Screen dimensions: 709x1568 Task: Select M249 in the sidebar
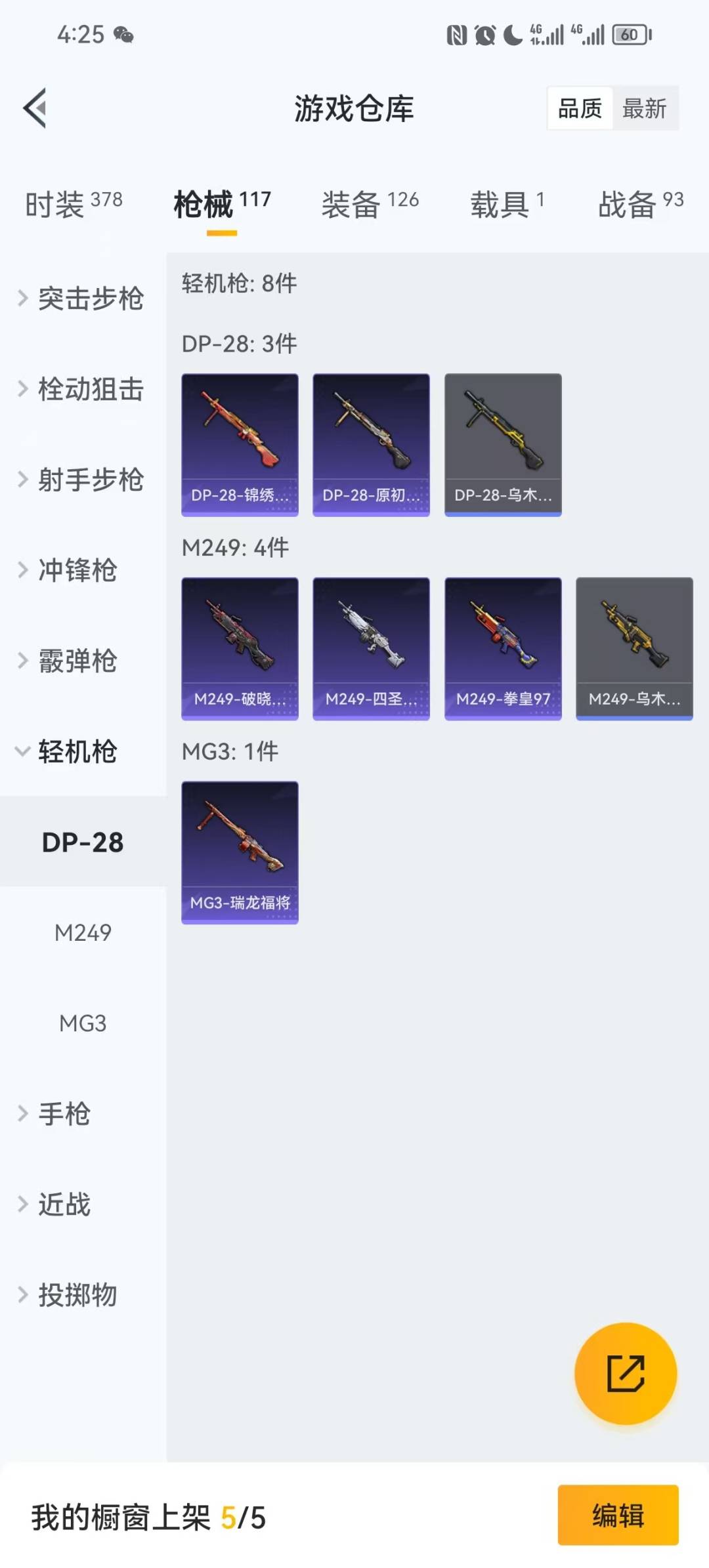[x=83, y=932]
